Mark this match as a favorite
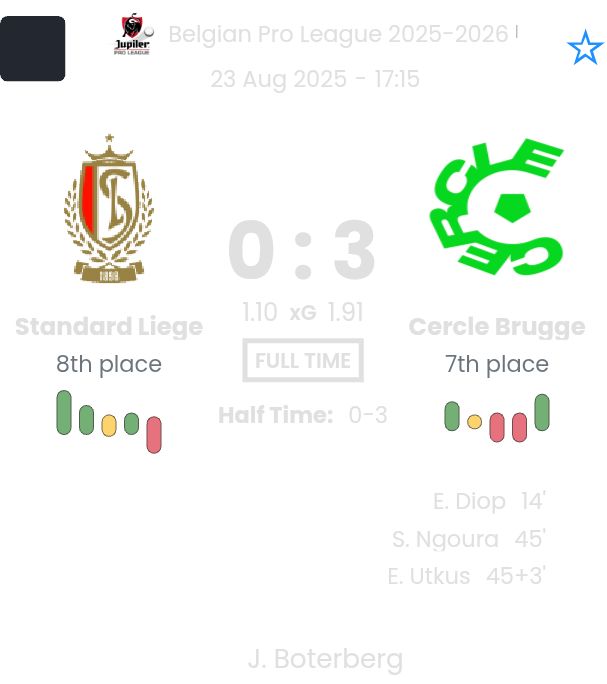Screen dimensions: 607x684 [585, 48]
